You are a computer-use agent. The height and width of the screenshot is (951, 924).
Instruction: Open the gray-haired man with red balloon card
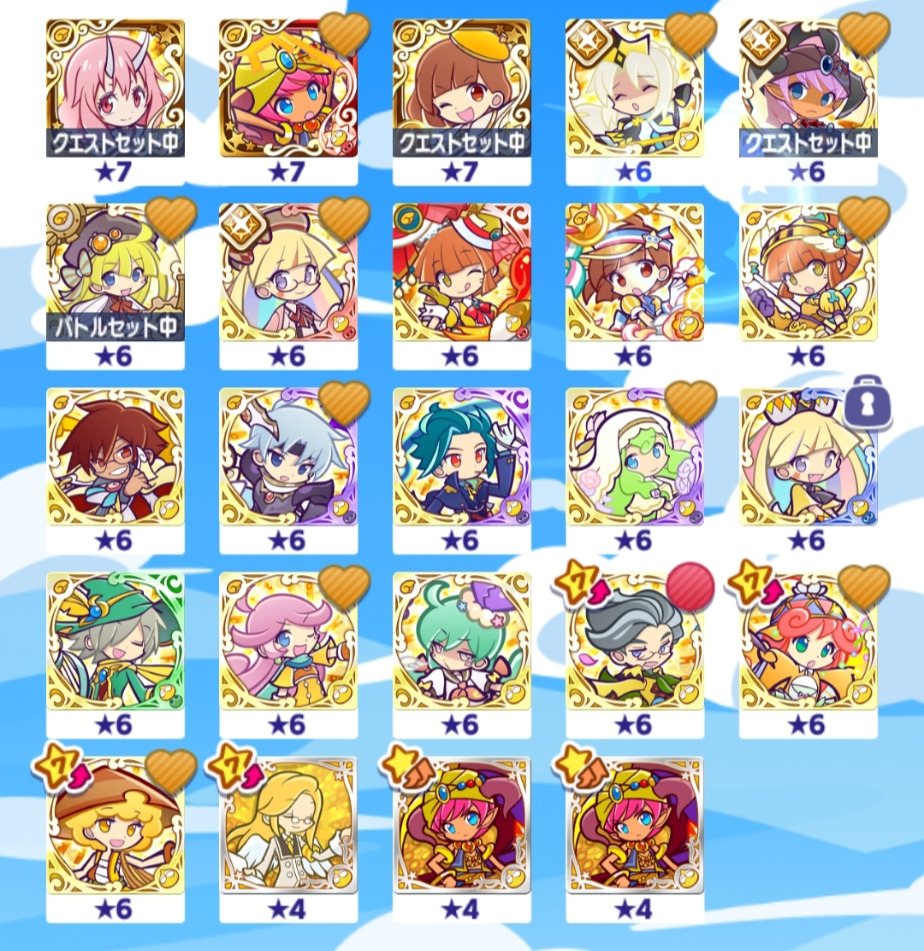[x=635, y=640]
